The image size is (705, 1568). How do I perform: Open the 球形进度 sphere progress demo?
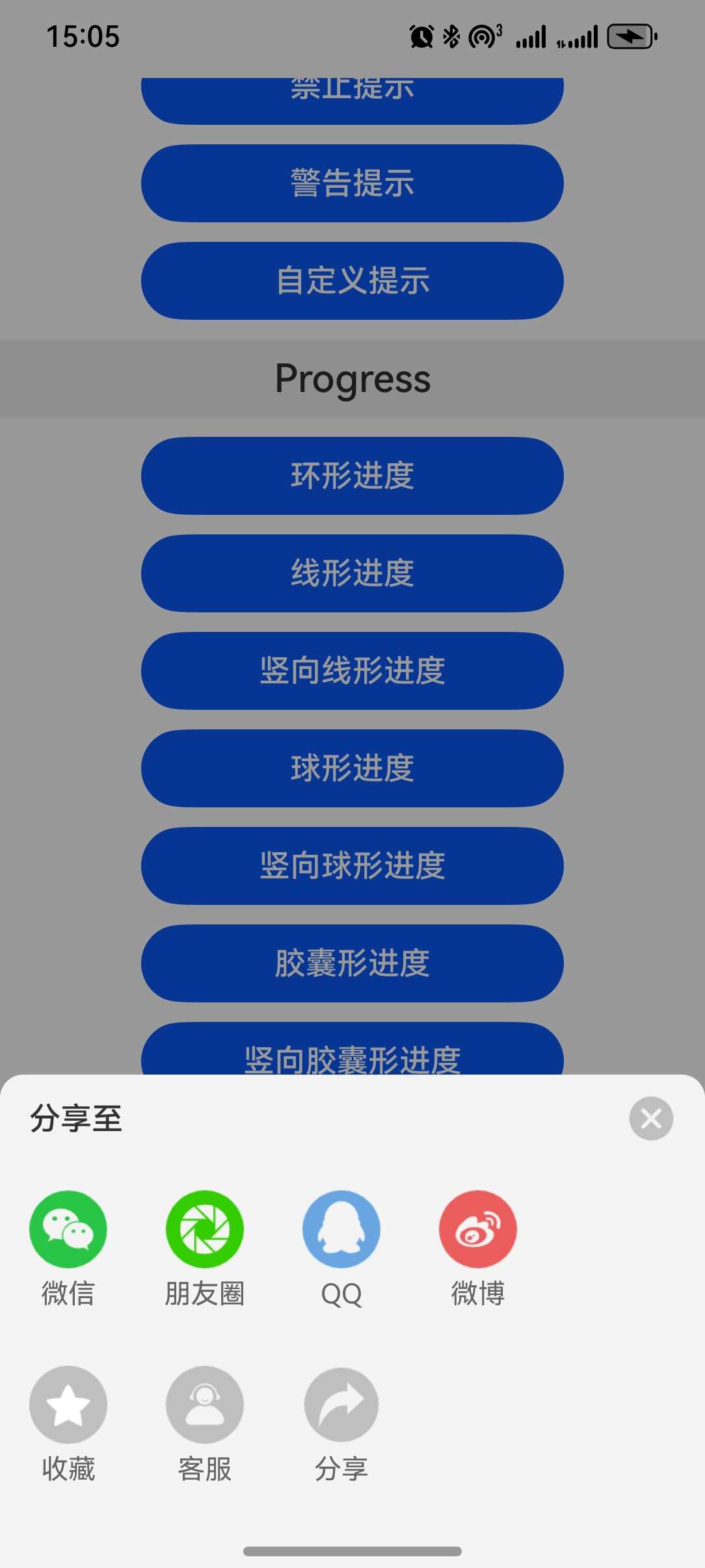click(352, 769)
